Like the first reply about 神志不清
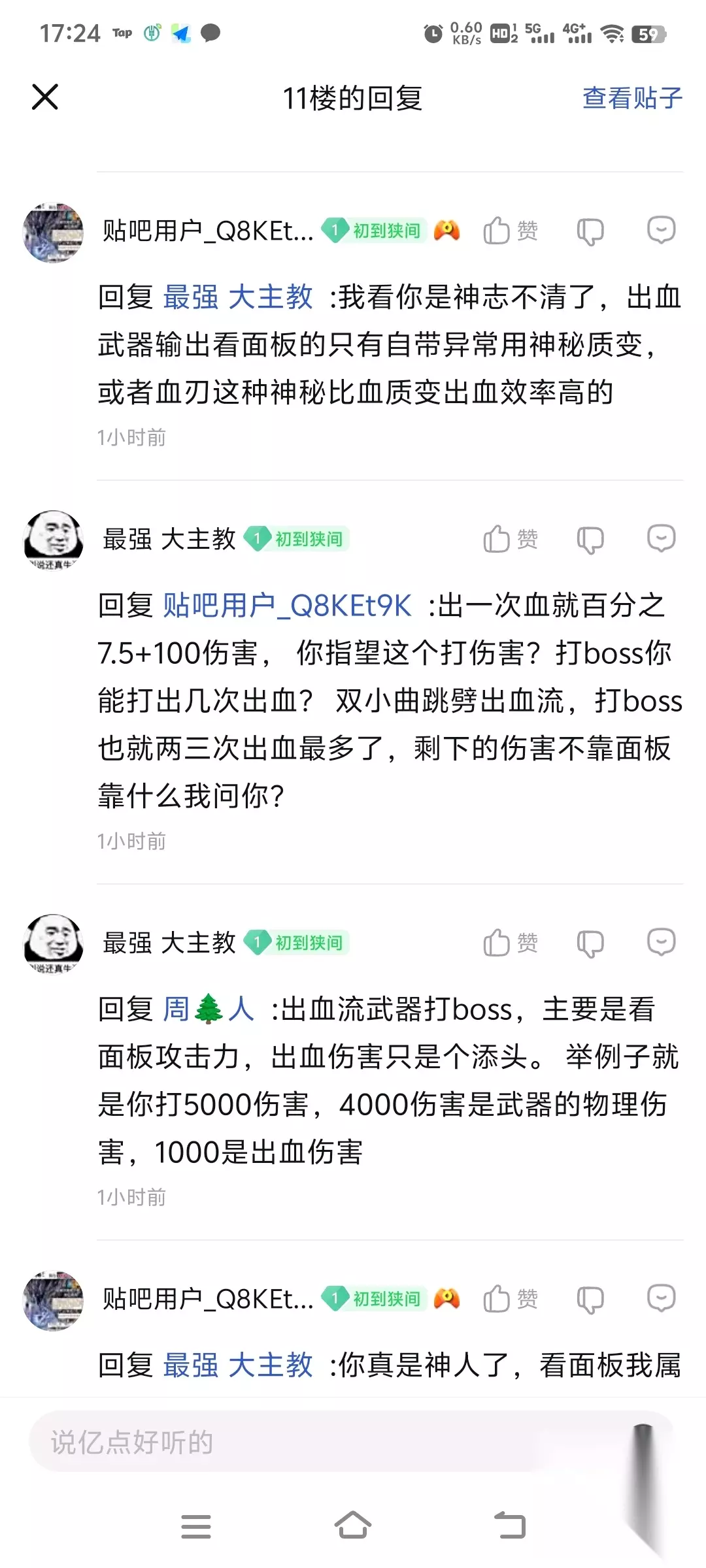Screen dimensions: 706x1568 coord(511,231)
